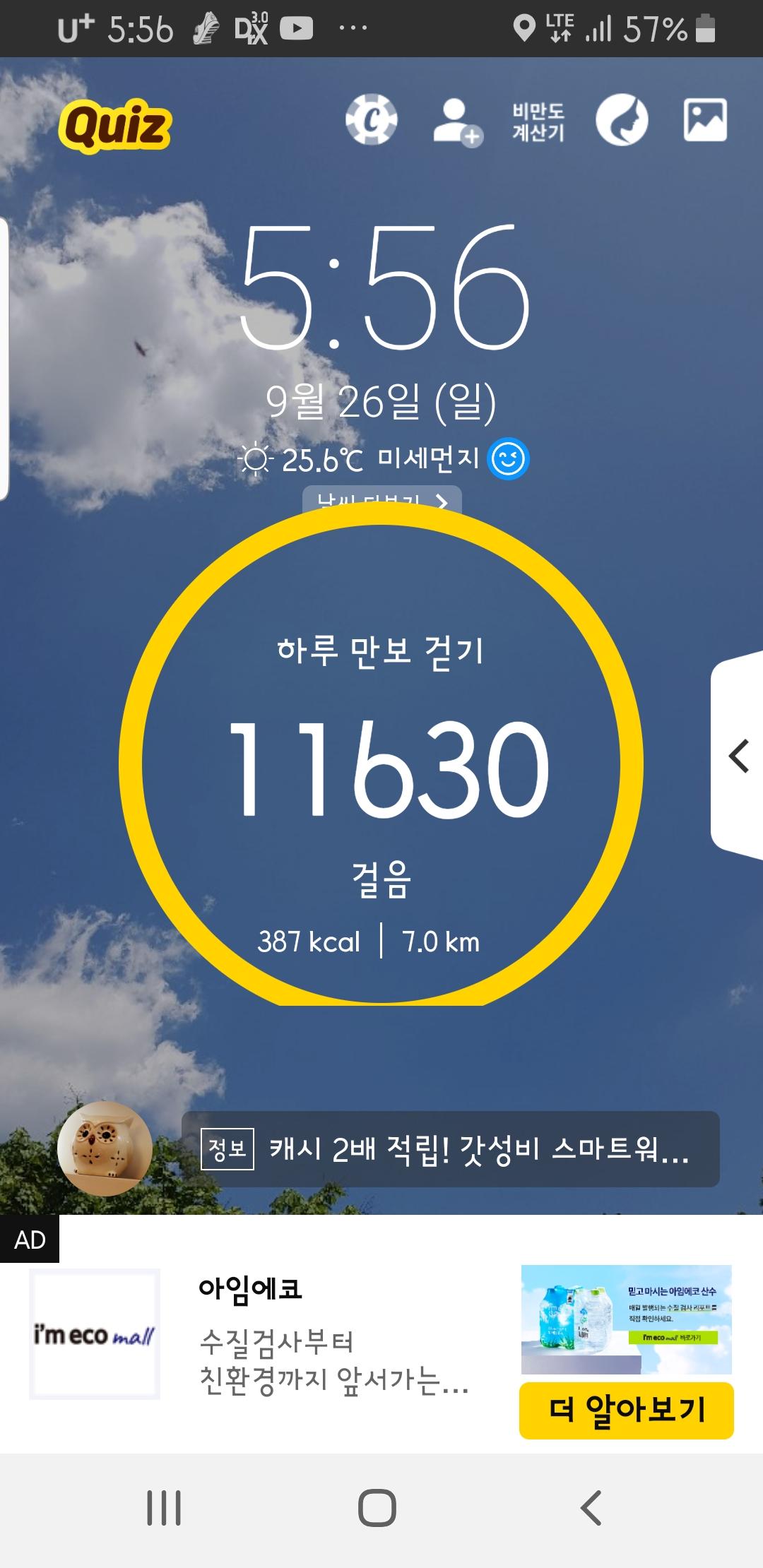Tap the add friend icon
This screenshot has width=763, height=1568.
pos(456,121)
